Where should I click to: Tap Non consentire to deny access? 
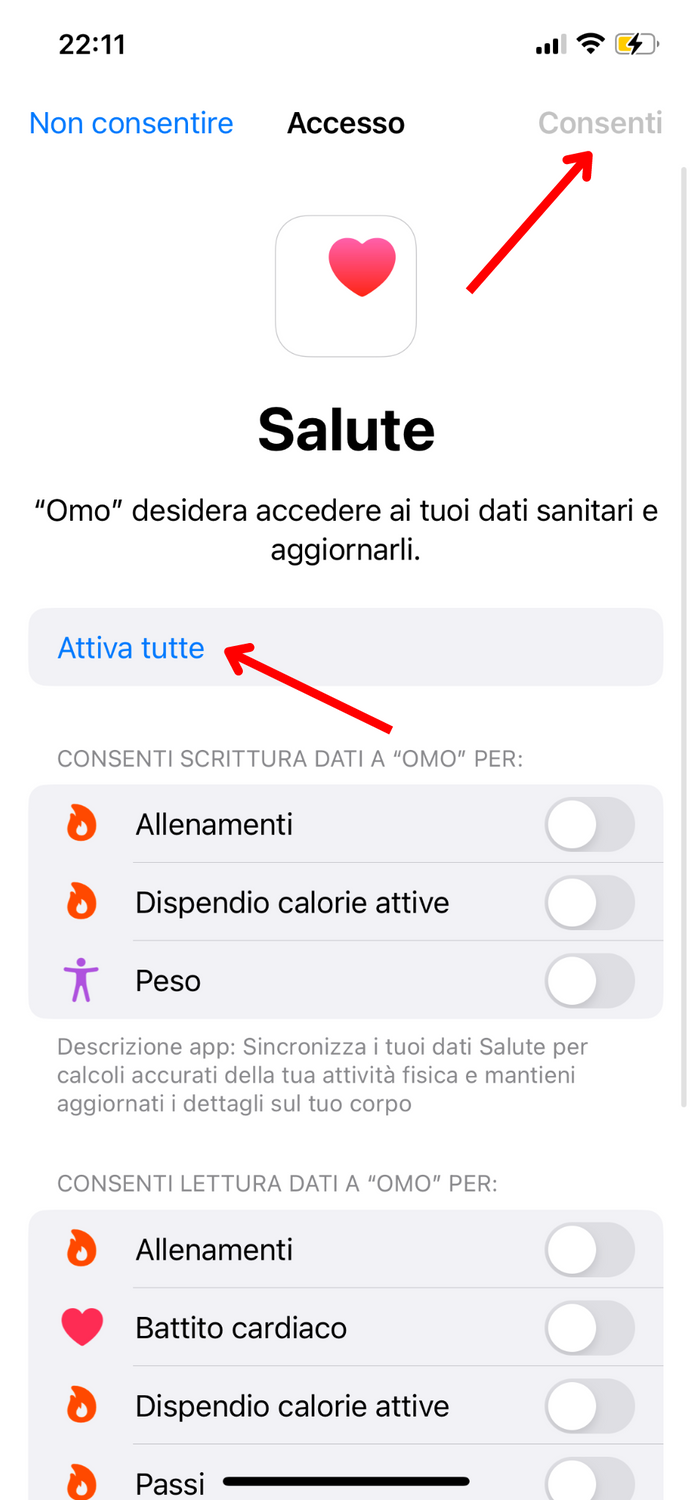[131, 123]
